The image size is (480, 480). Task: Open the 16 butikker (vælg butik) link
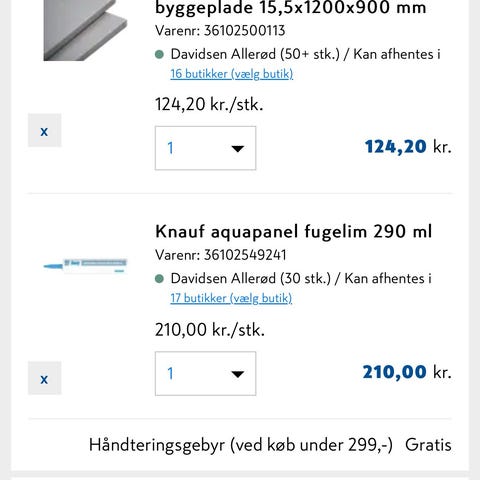232,74
